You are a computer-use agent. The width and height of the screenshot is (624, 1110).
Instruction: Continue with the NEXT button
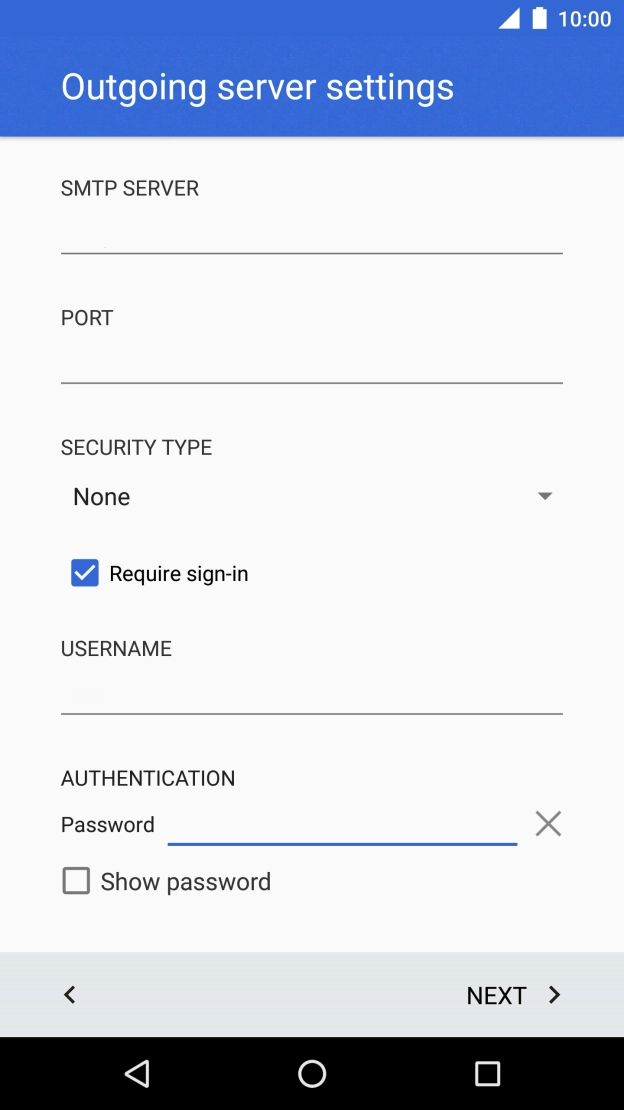pyautogui.click(x=514, y=995)
